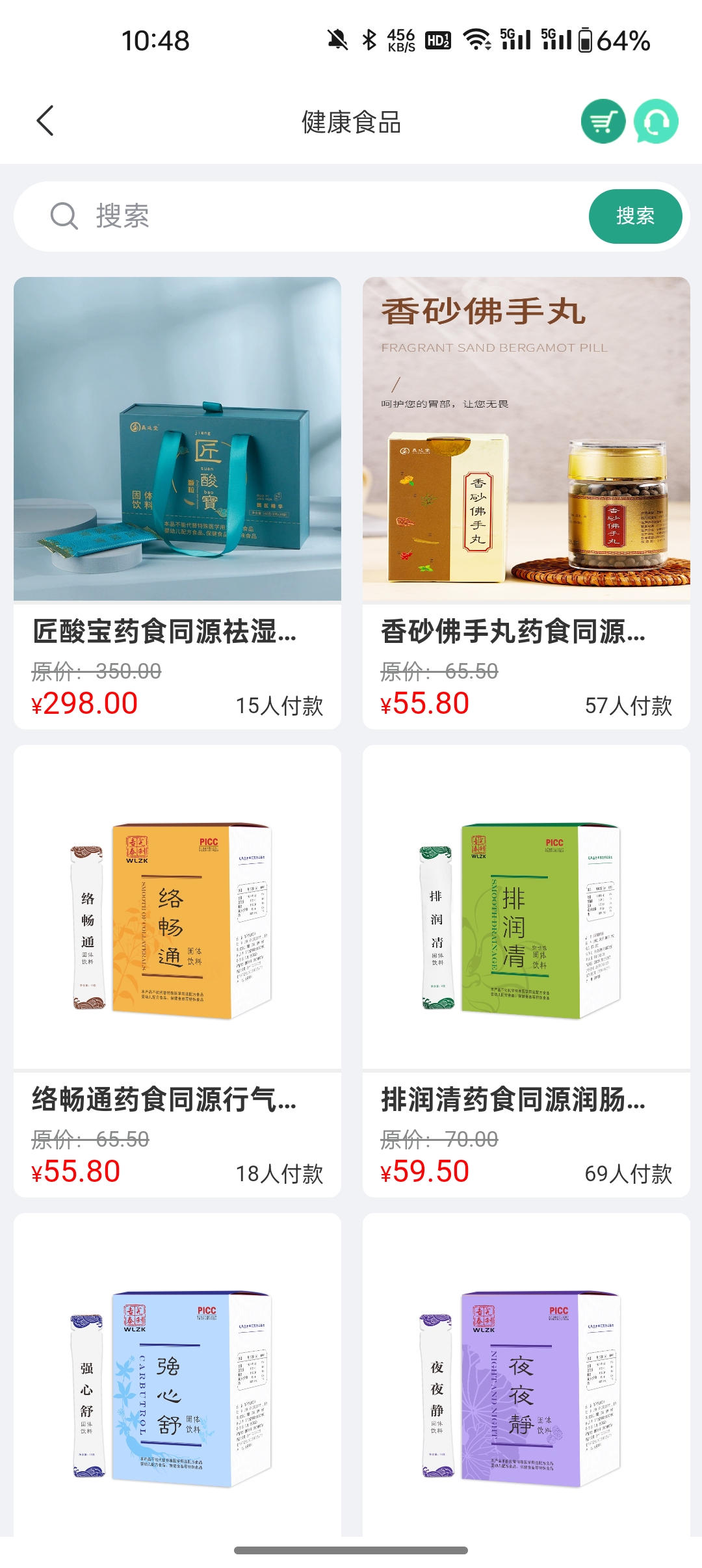This screenshot has height=1568, width=702.
Task: Open the 强心舒 product tile
Action: point(177,1375)
